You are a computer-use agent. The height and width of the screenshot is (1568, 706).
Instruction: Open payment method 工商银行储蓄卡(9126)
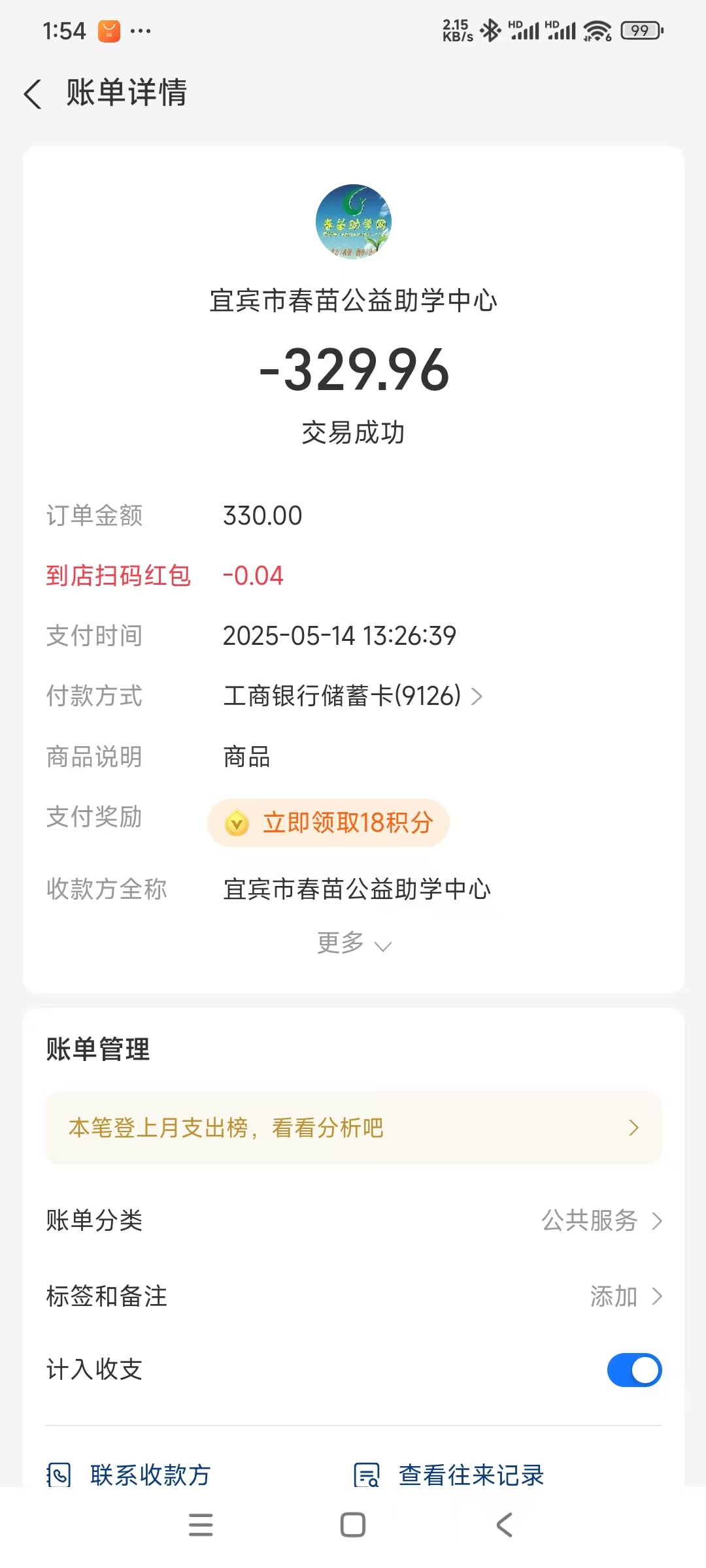tap(353, 696)
